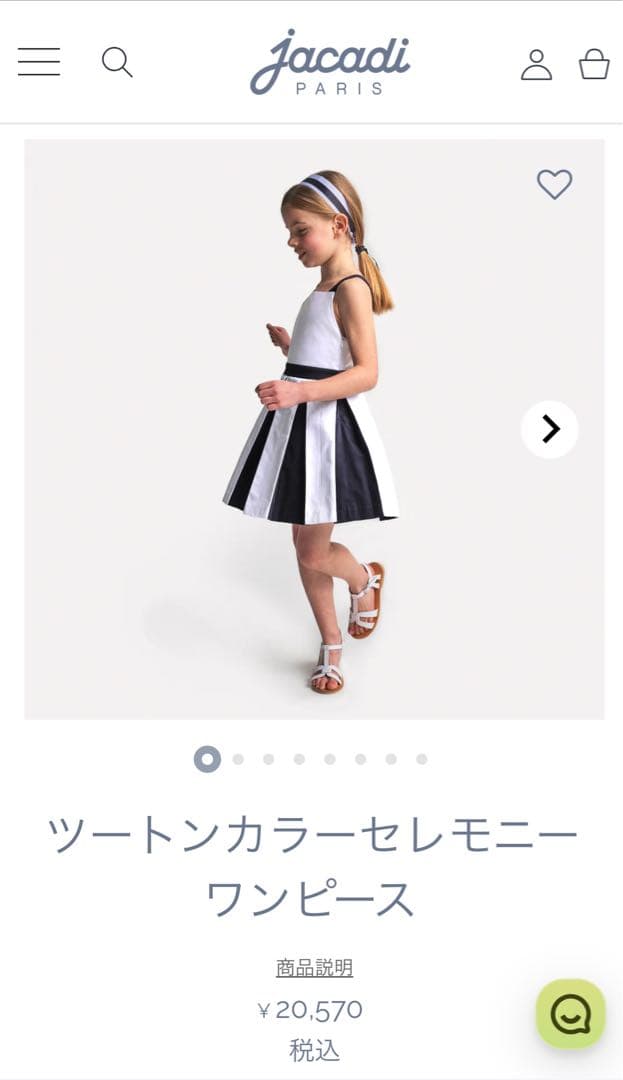Jump to the last image dot
Viewport: 623px width, 1080px height.
422,759
